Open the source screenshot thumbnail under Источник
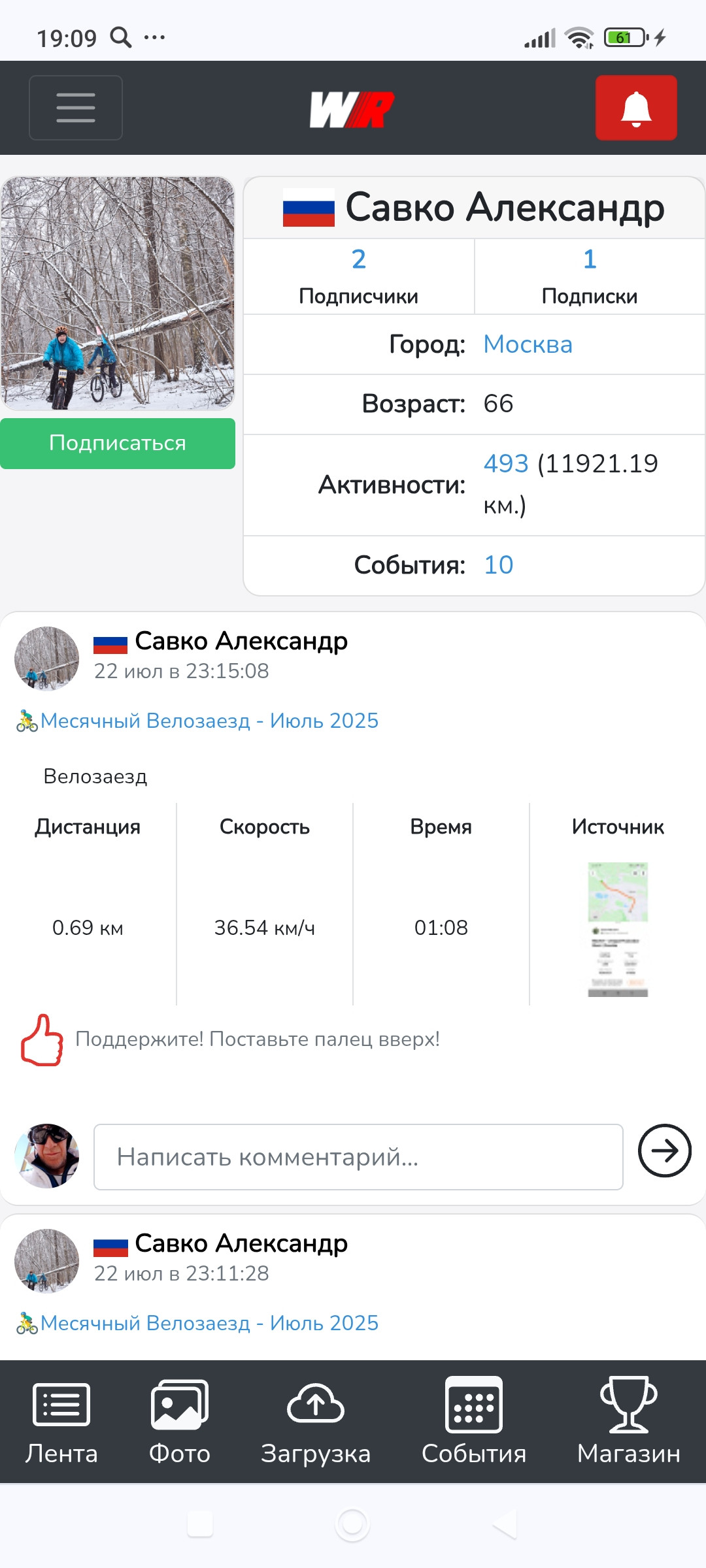Image resolution: width=706 pixels, height=1568 pixels. 618,929
